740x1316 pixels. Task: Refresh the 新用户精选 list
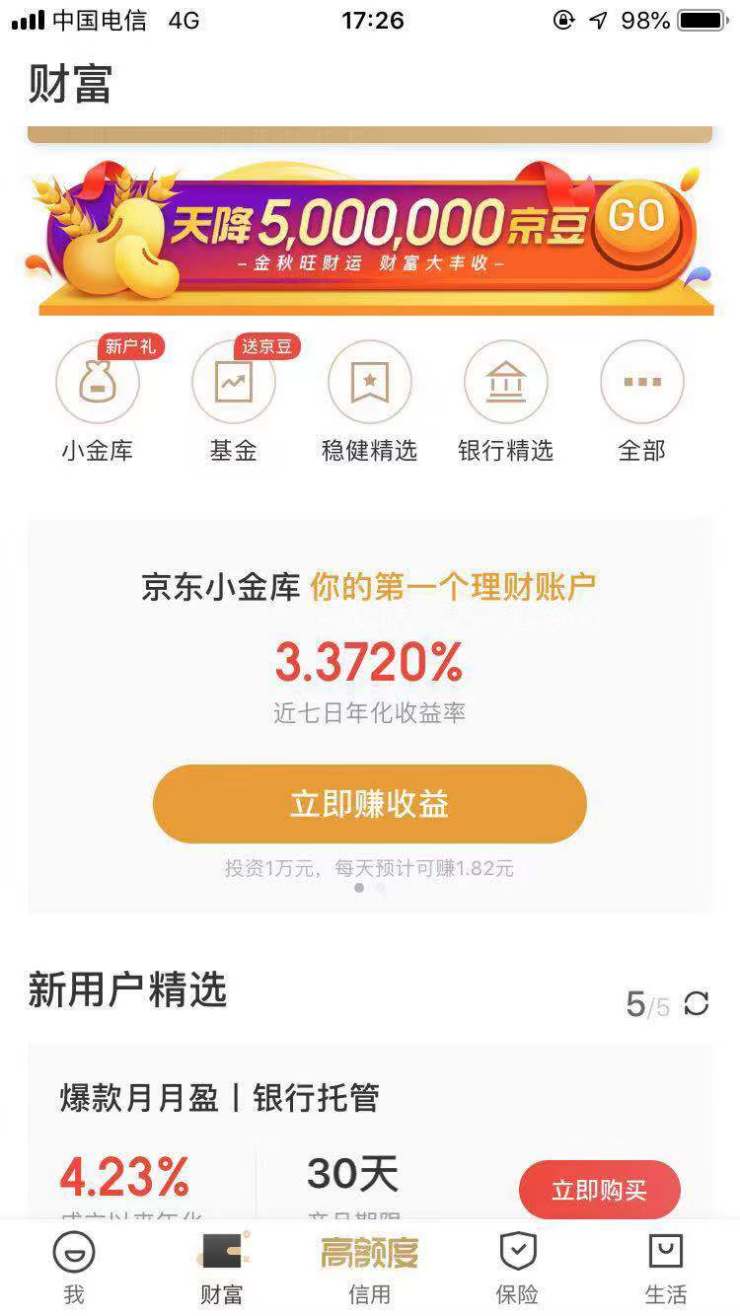(x=696, y=1003)
